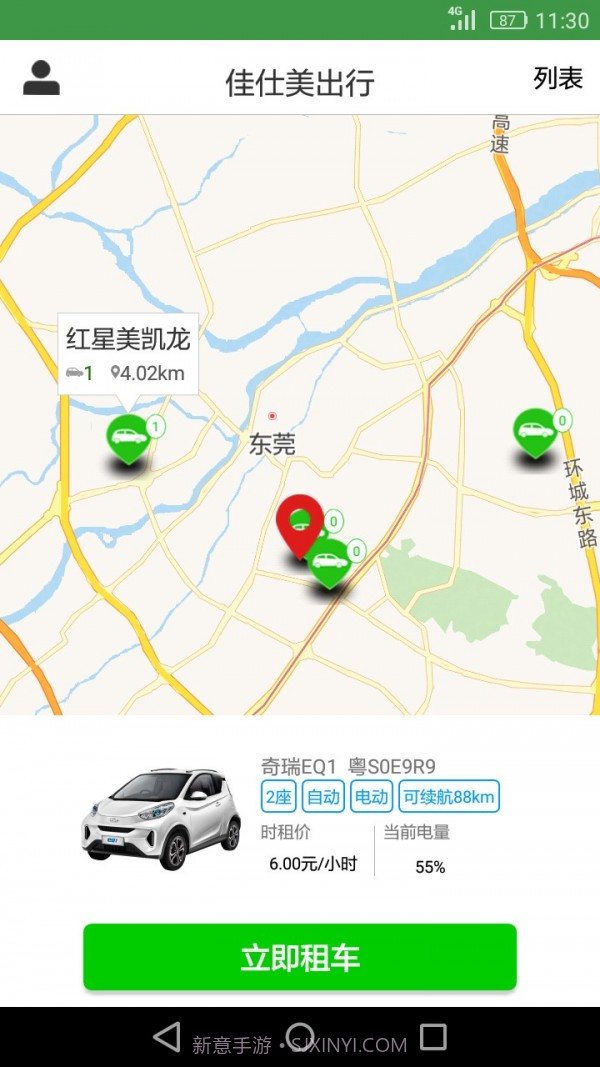The image size is (600, 1067).
Task: Open recent apps via the square button
Action: (x=433, y=1037)
